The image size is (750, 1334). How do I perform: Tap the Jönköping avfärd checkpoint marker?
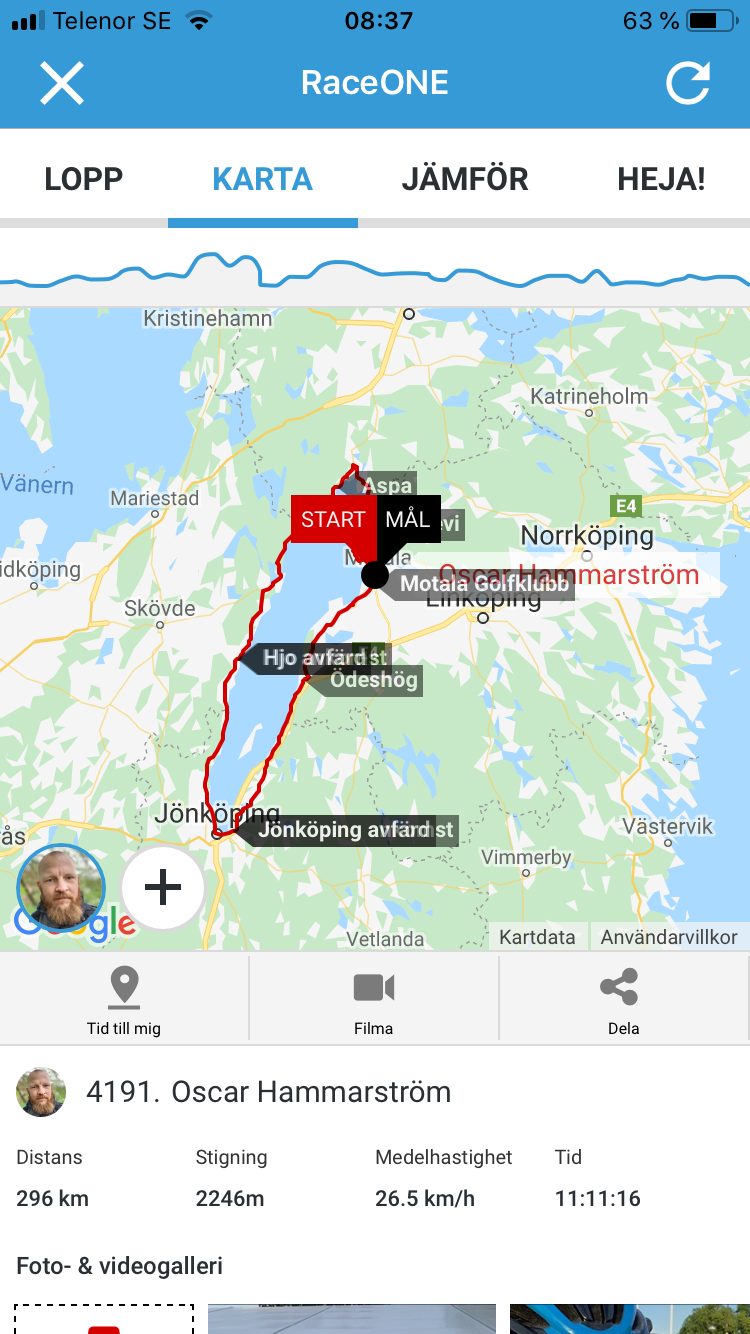click(346, 830)
